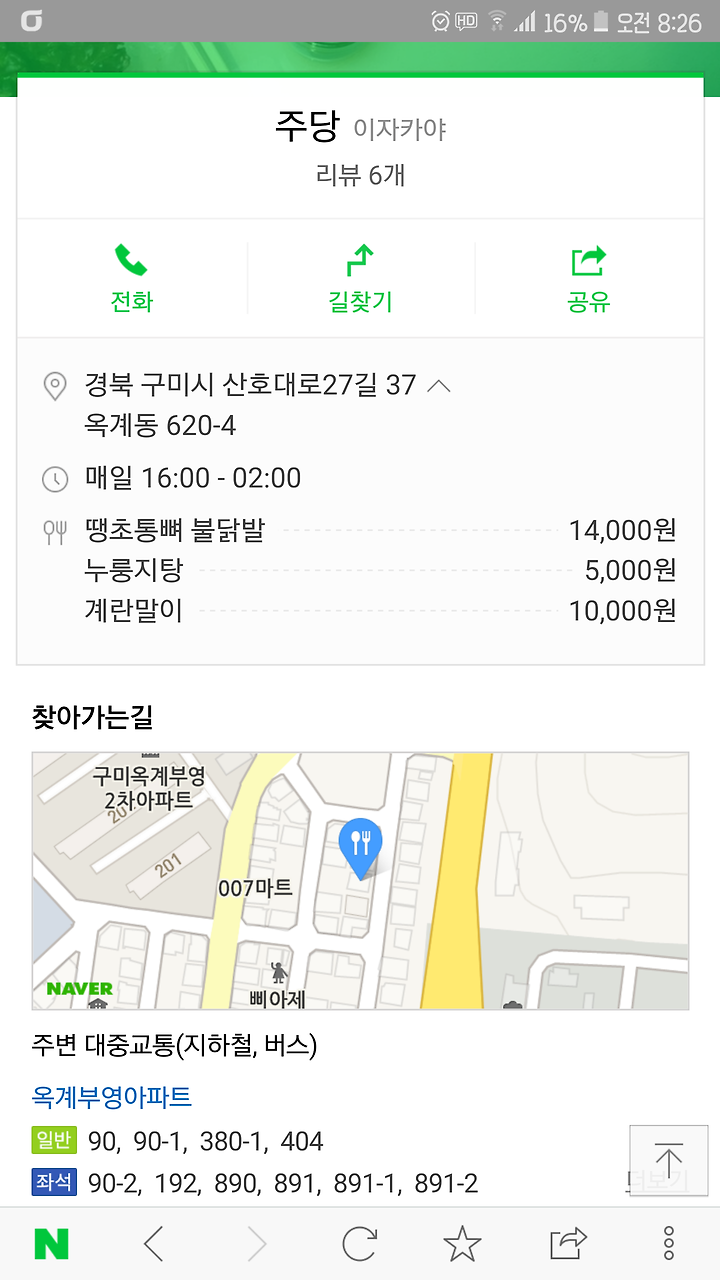Open the 찾아가는길 map preview
Image resolution: width=720 pixels, height=1280 pixels.
pyautogui.click(x=360, y=881)
